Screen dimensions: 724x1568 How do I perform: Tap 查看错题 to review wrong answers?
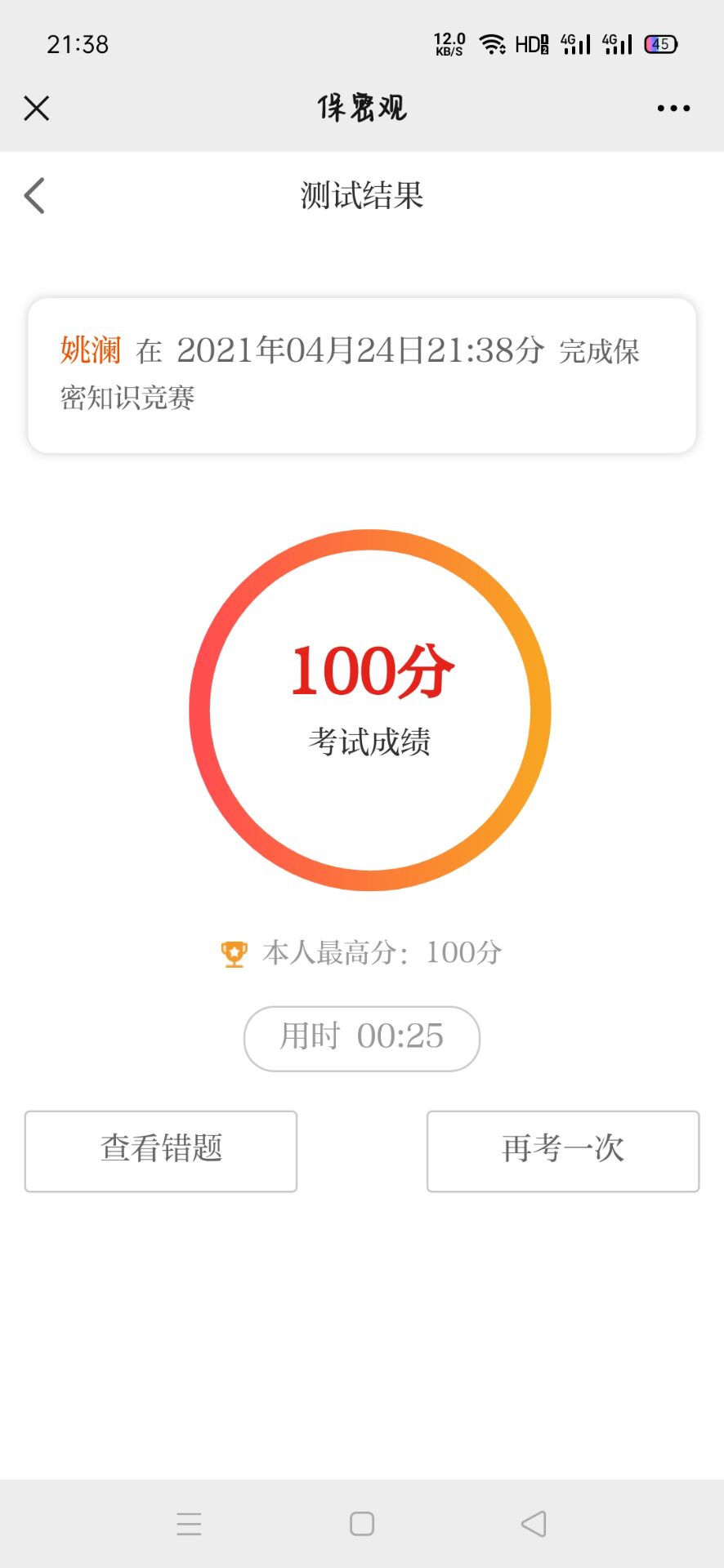click(x=161, y=1151)
